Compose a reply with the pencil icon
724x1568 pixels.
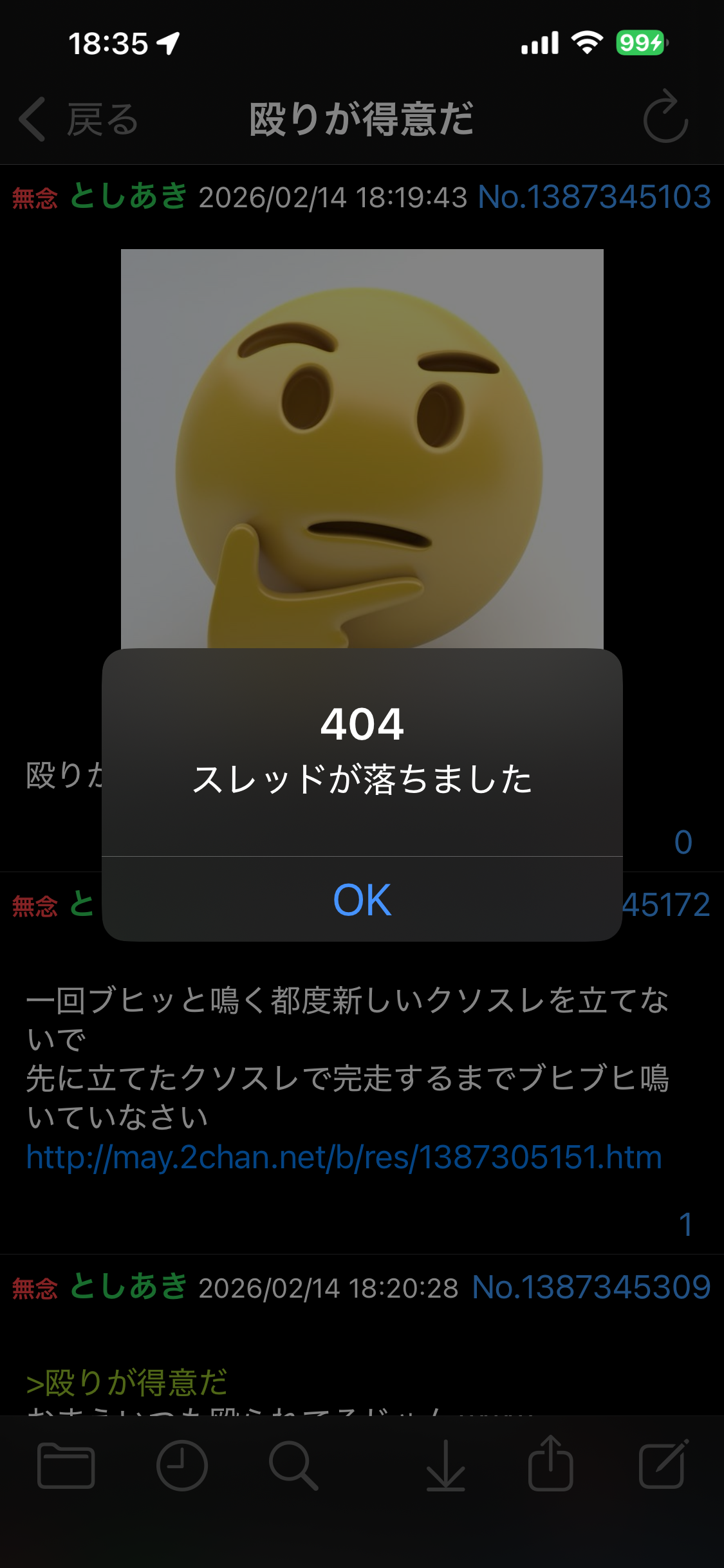[663, 1464]
